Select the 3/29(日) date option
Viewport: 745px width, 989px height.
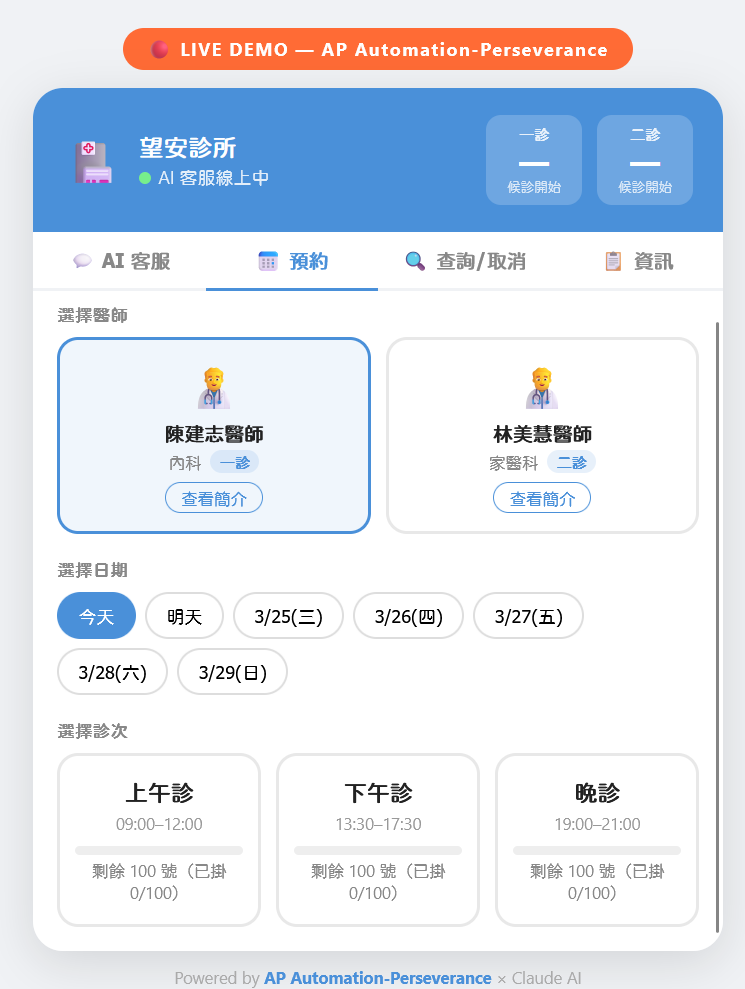[x=232, y=672]
